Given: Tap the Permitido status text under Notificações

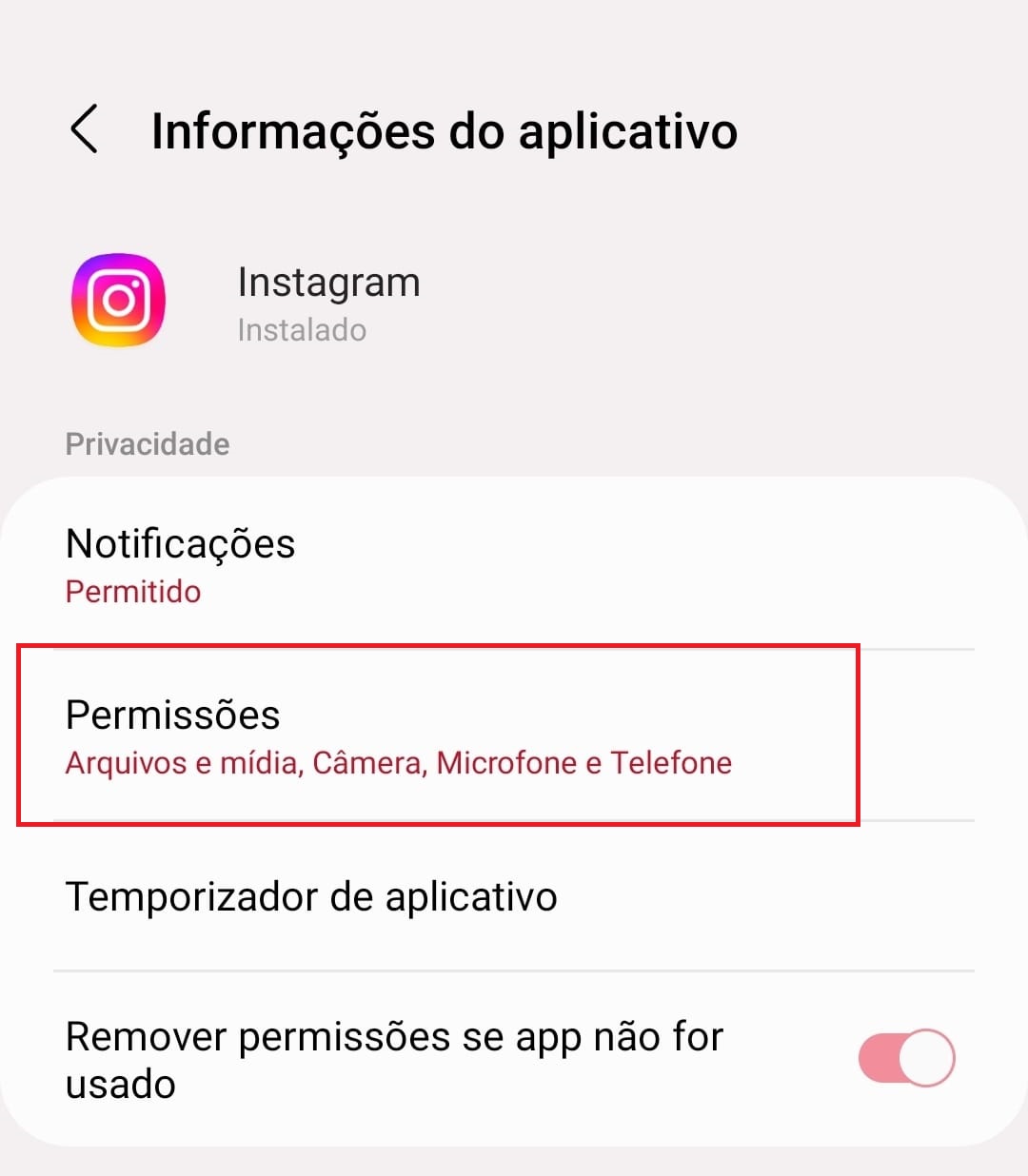Looking at the screenshot, I should click(x=132, y=591).
